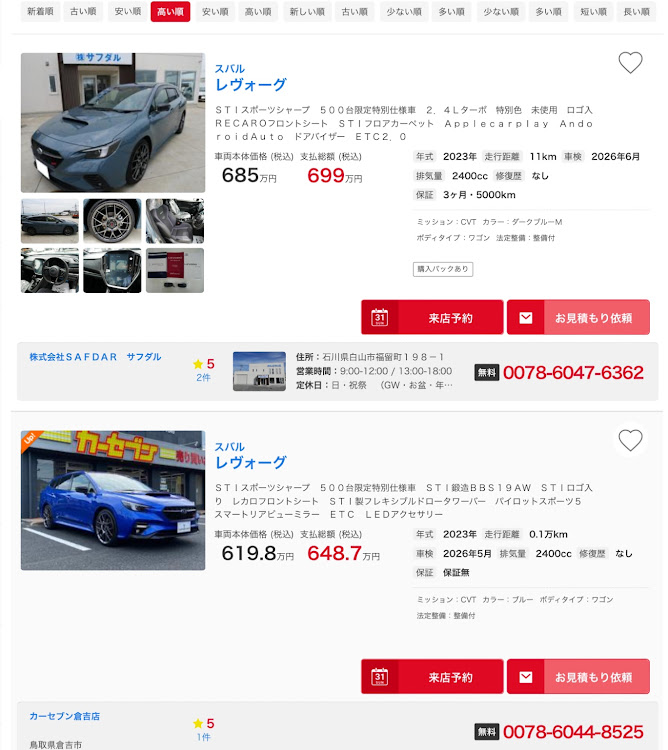Book 来店予約 for the カーセブン倉吉店 listing

(x=432, y=677)
